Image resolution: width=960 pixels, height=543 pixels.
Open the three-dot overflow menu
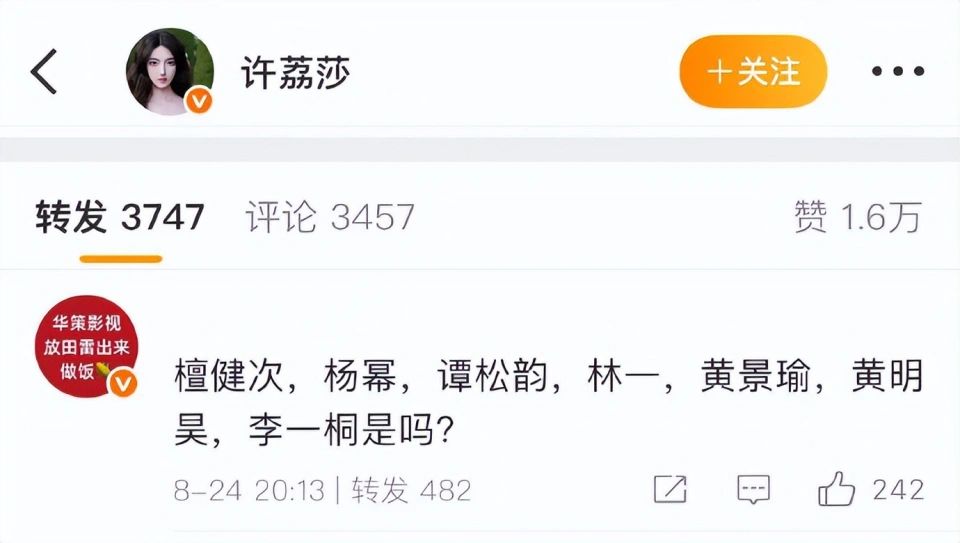click(x=897, y=72)
